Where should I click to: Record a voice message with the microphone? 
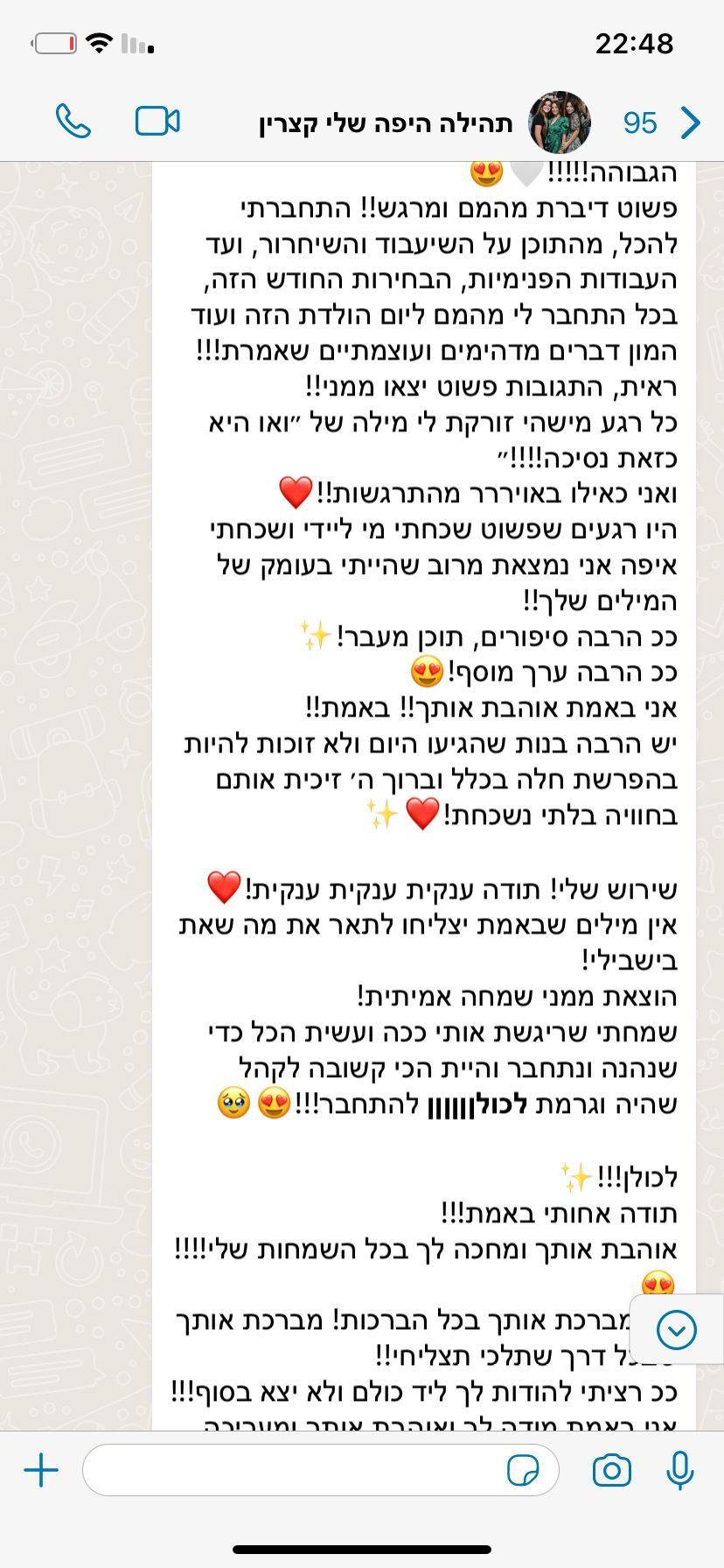pyautogui.click(x=679, y=1470)
